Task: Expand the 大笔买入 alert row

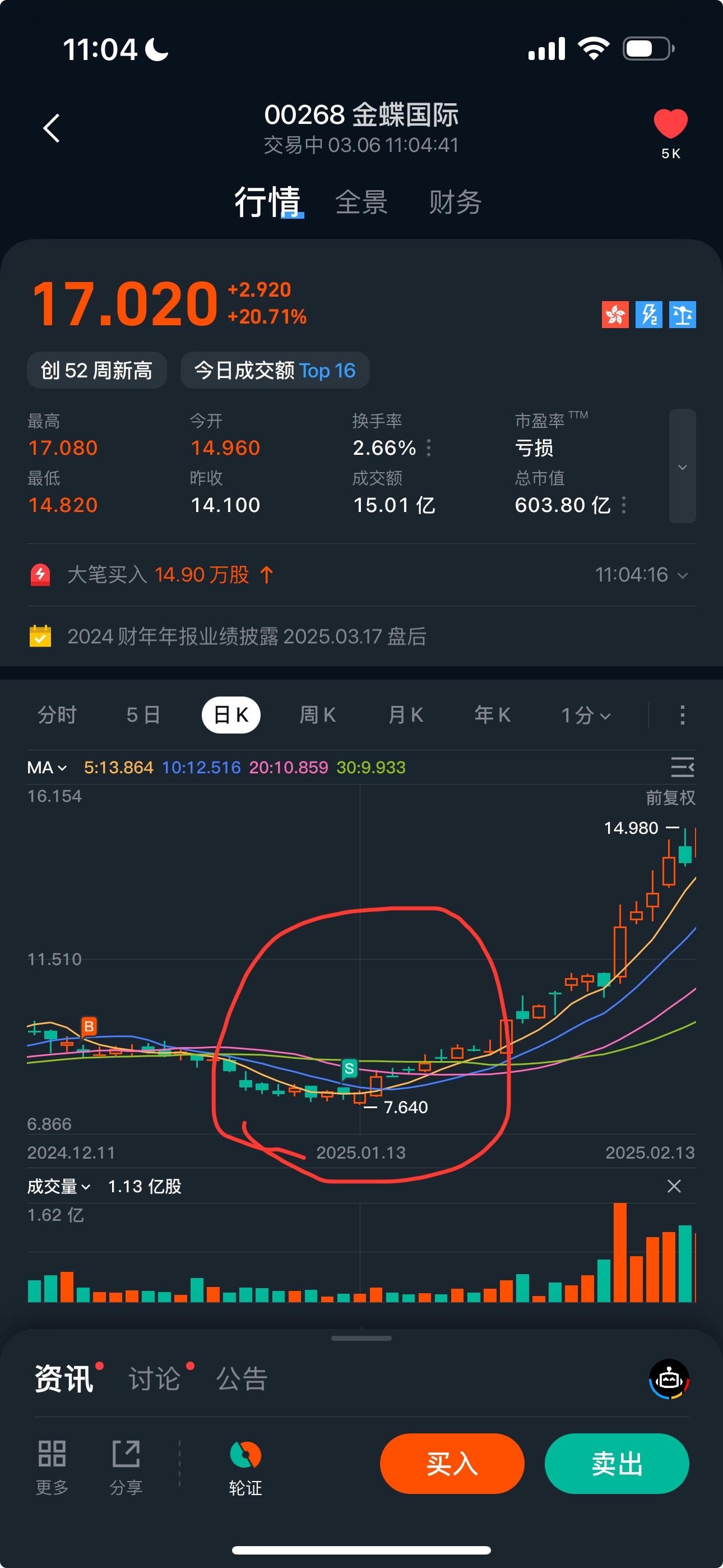Action: (682, 575)
